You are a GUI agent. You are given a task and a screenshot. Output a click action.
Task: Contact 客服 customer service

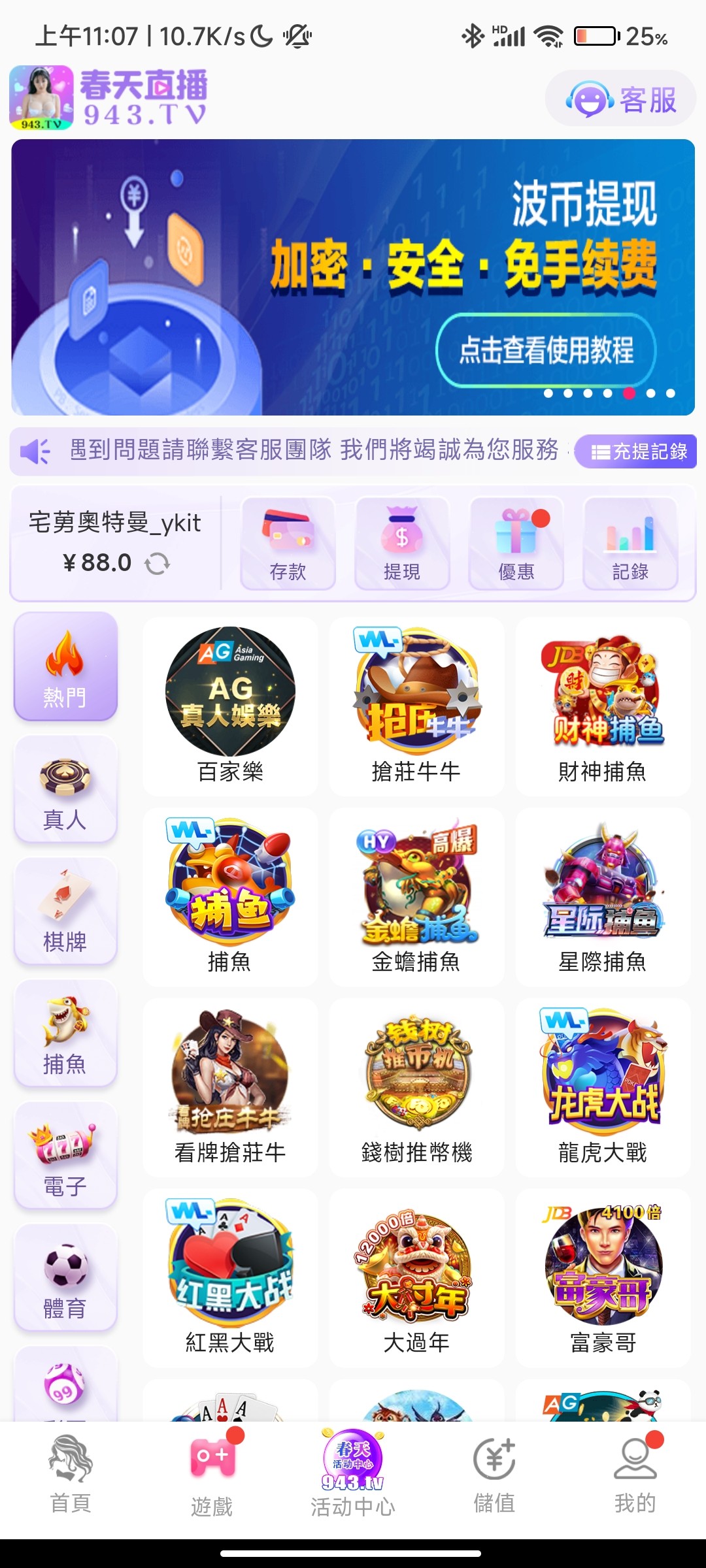point(620,99)
